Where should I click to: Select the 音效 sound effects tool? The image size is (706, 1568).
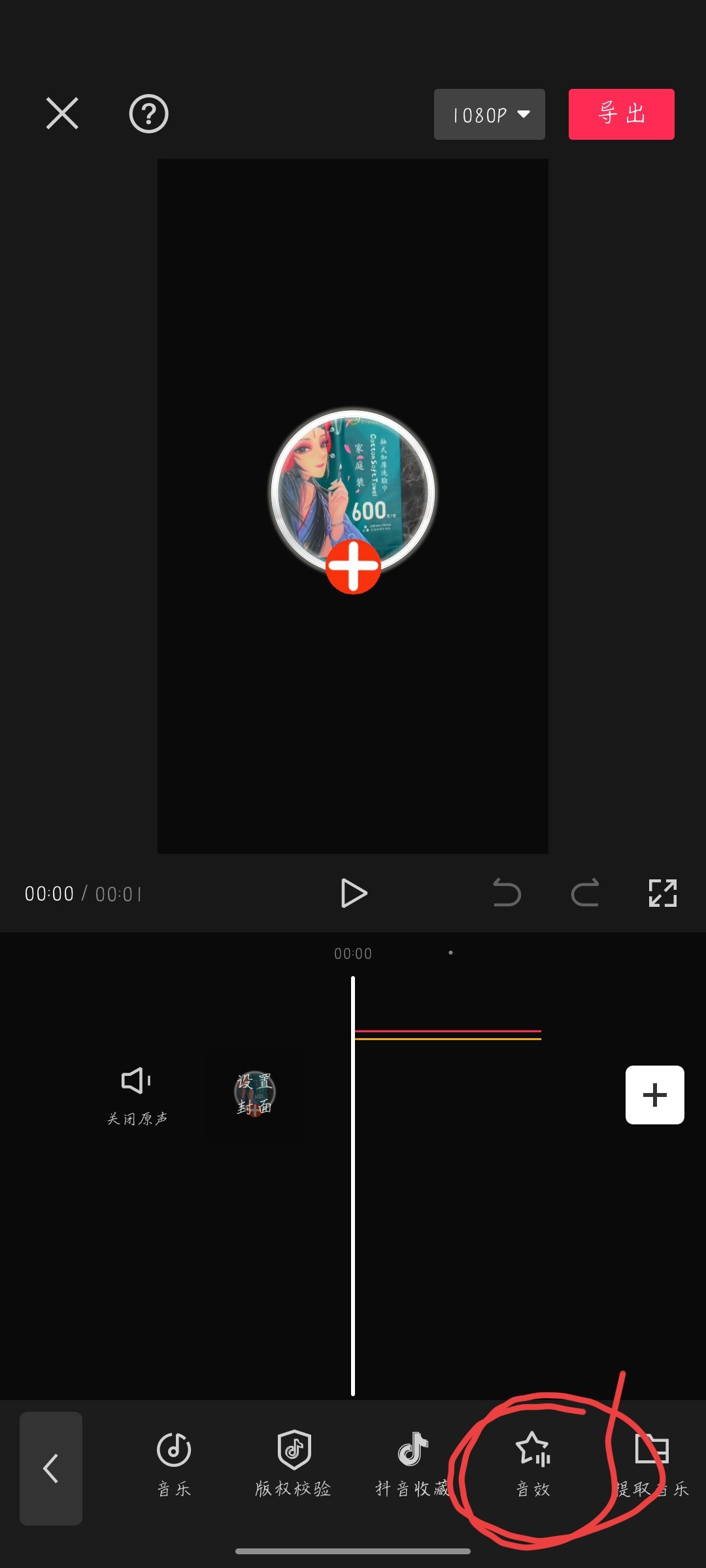[x=533, y=1463]
